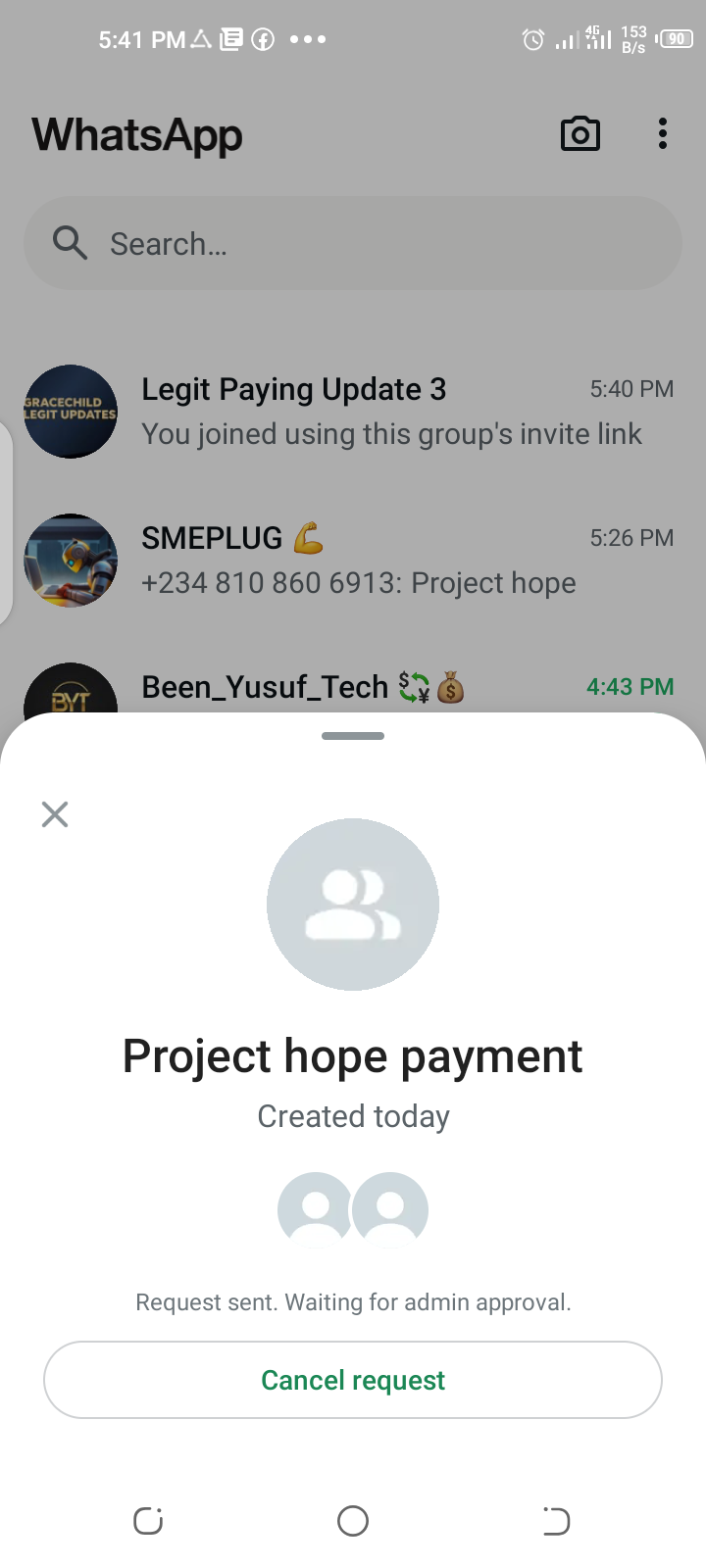Screen dimensions: 706x1568
Task: Close the Project hope payment sheet
Action: coord(55,814)
